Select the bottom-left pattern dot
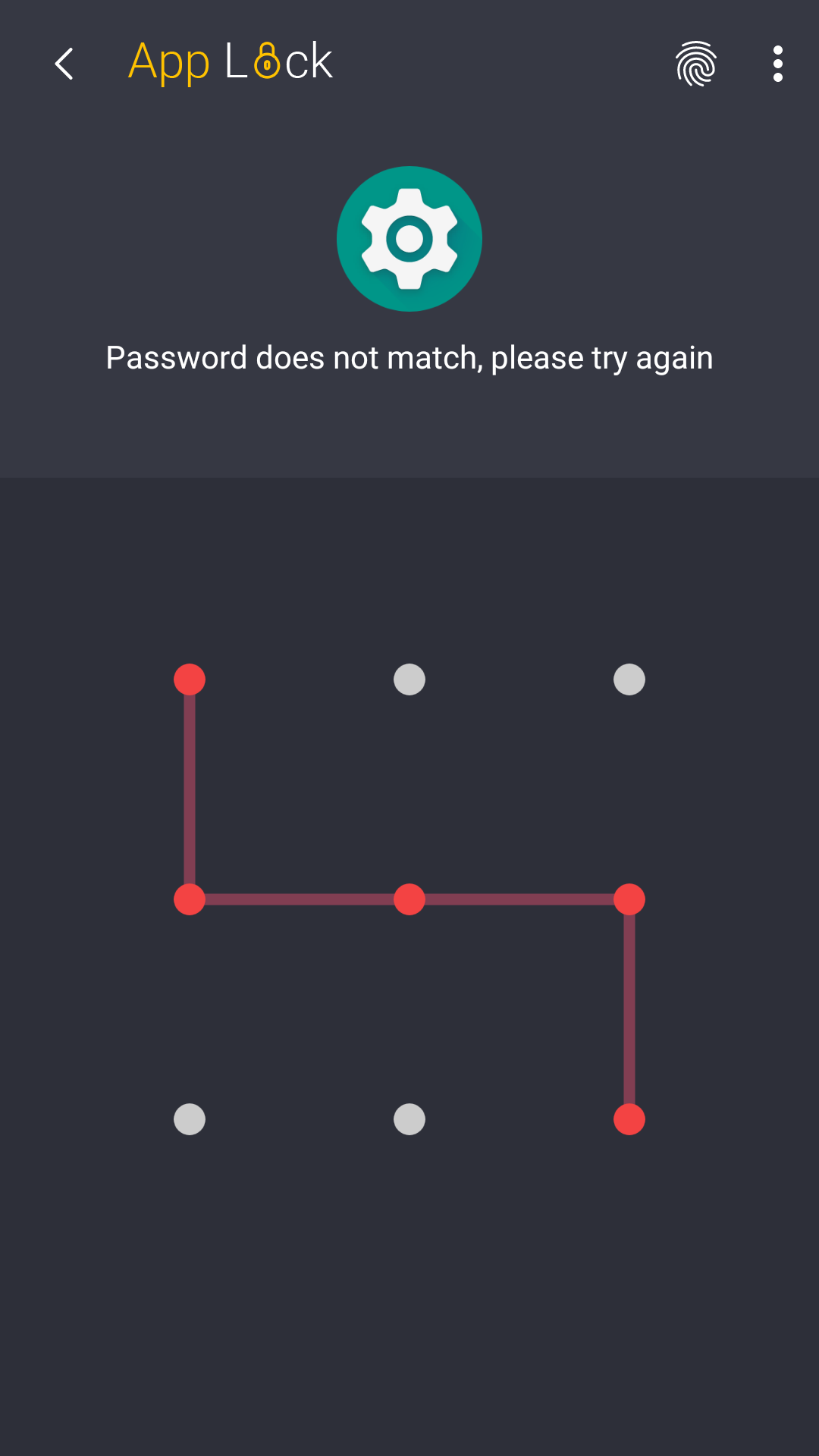The image size is (819, 1456). tap(190, 1119)
